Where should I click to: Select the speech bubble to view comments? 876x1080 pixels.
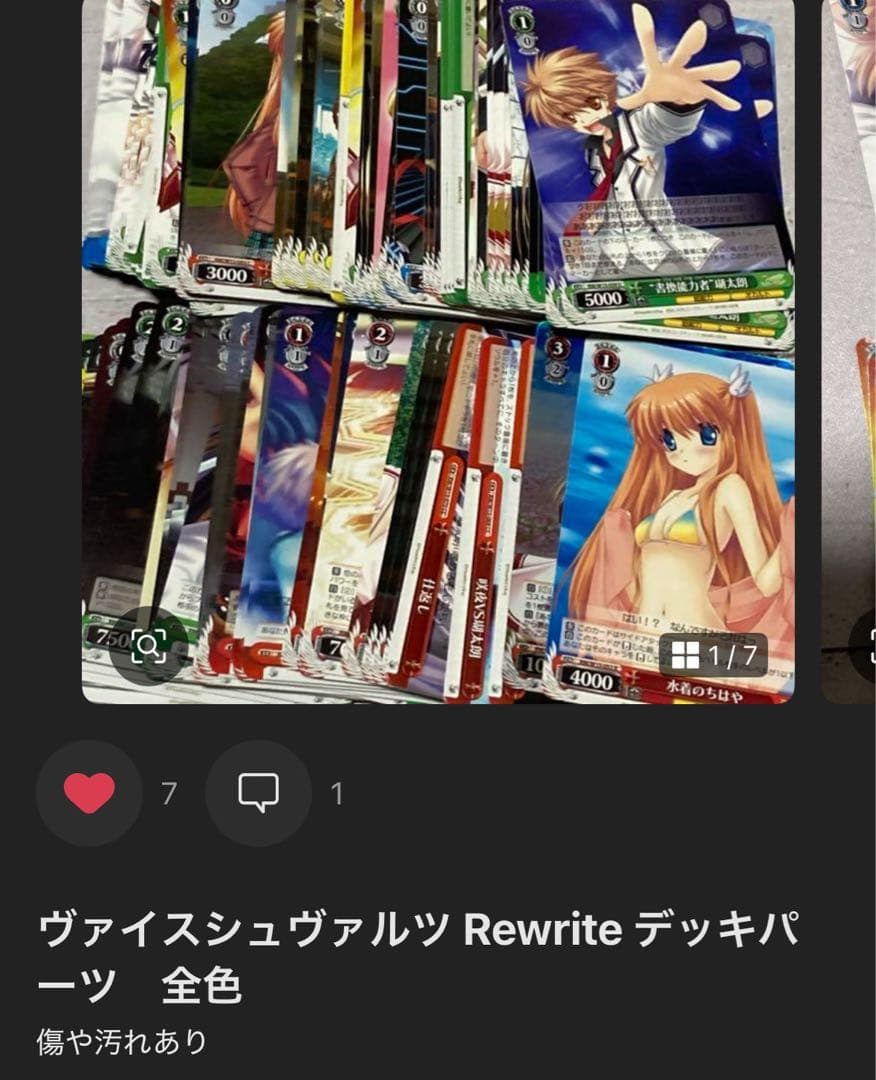coord(260,790)
